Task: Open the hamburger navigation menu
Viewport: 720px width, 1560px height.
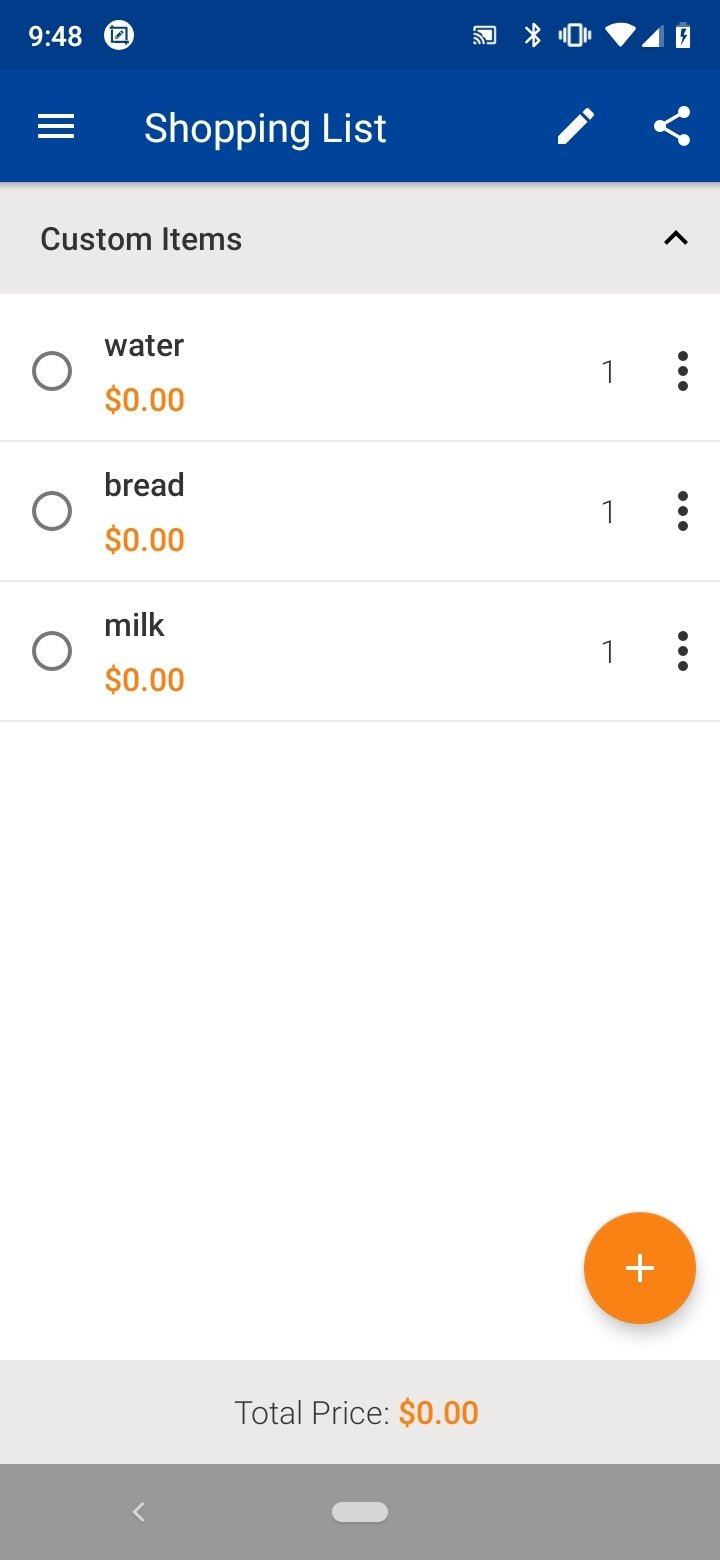Action: click(56, 127)
